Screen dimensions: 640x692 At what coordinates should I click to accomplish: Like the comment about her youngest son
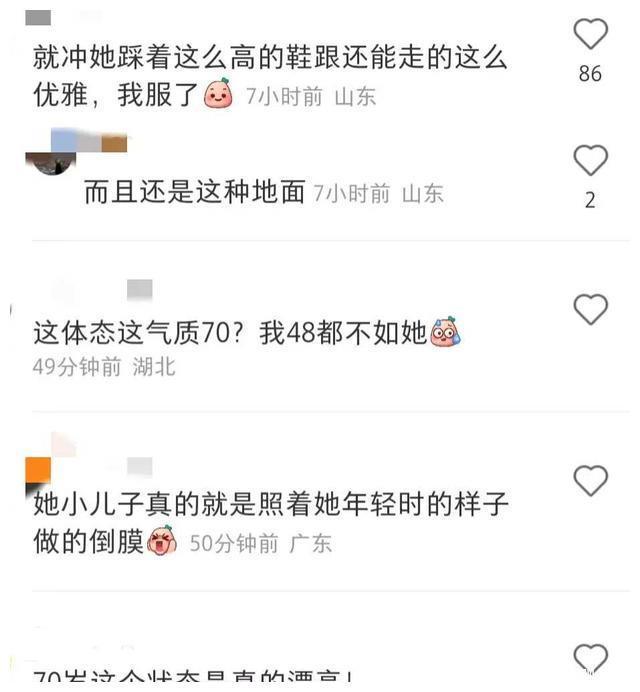coord(590,481)
